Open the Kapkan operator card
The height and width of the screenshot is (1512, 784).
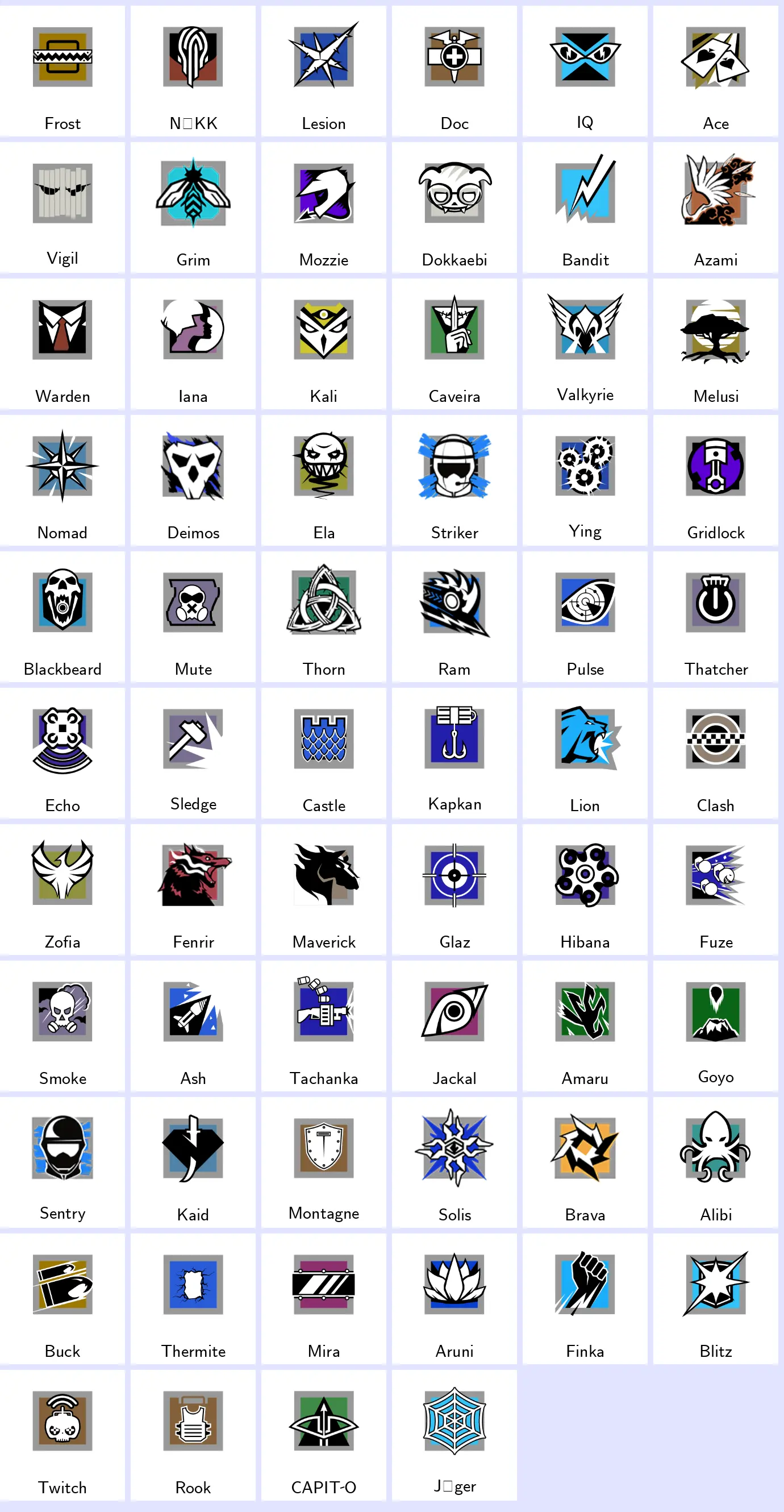click(454, 753)
